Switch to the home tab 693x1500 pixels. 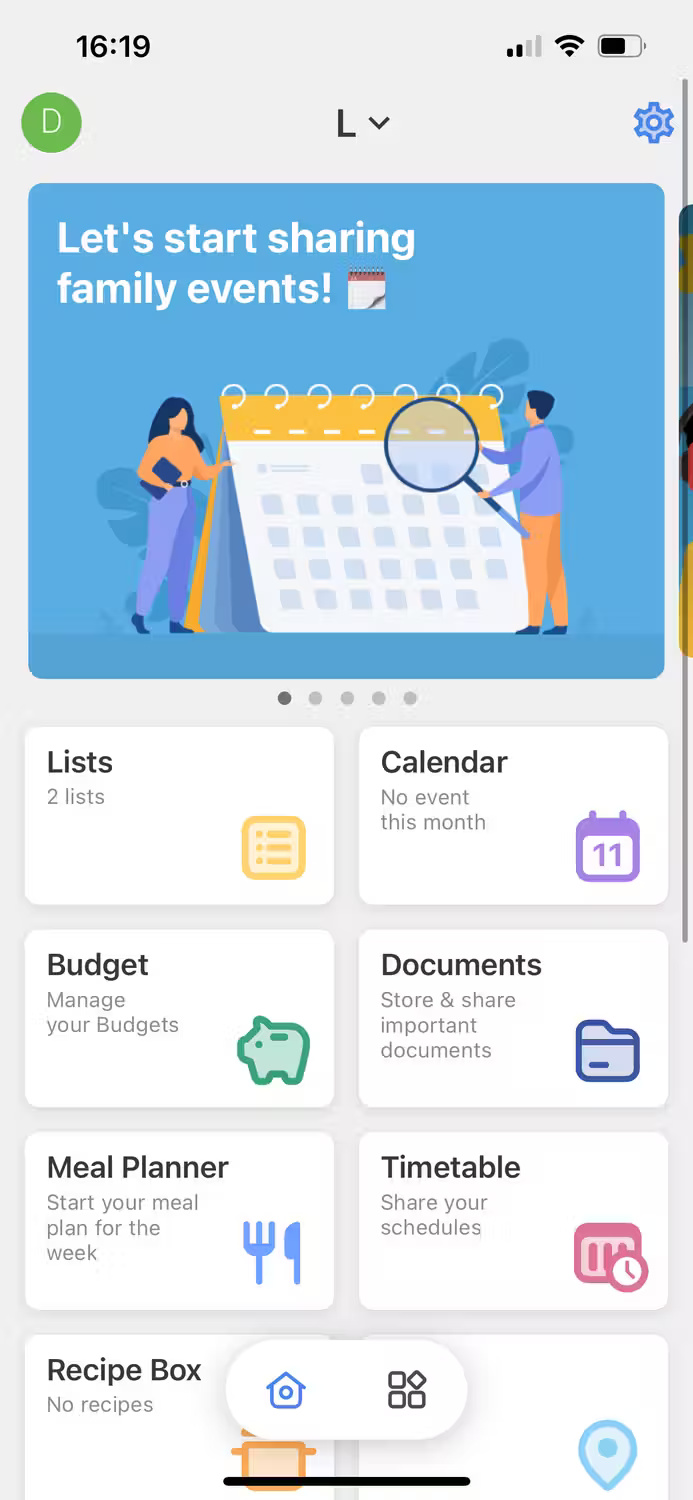click(x=286, y=1390)
